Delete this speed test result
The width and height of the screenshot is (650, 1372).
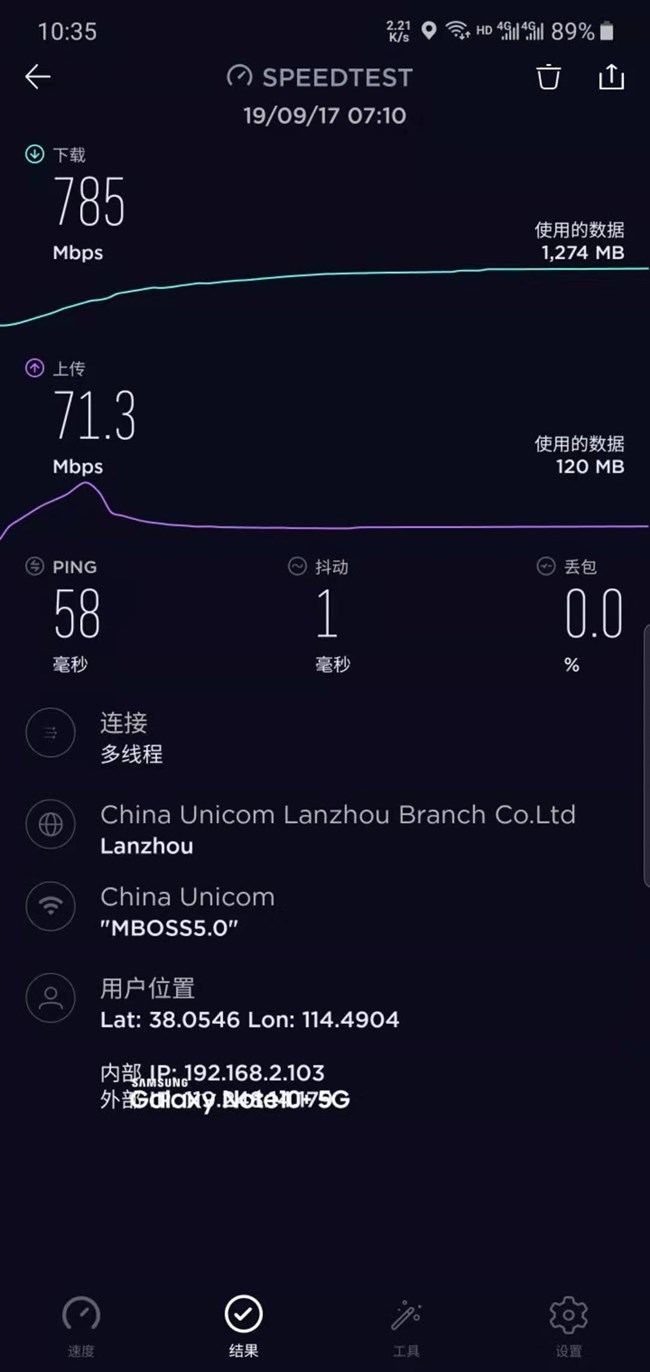(x=548, y=77)
